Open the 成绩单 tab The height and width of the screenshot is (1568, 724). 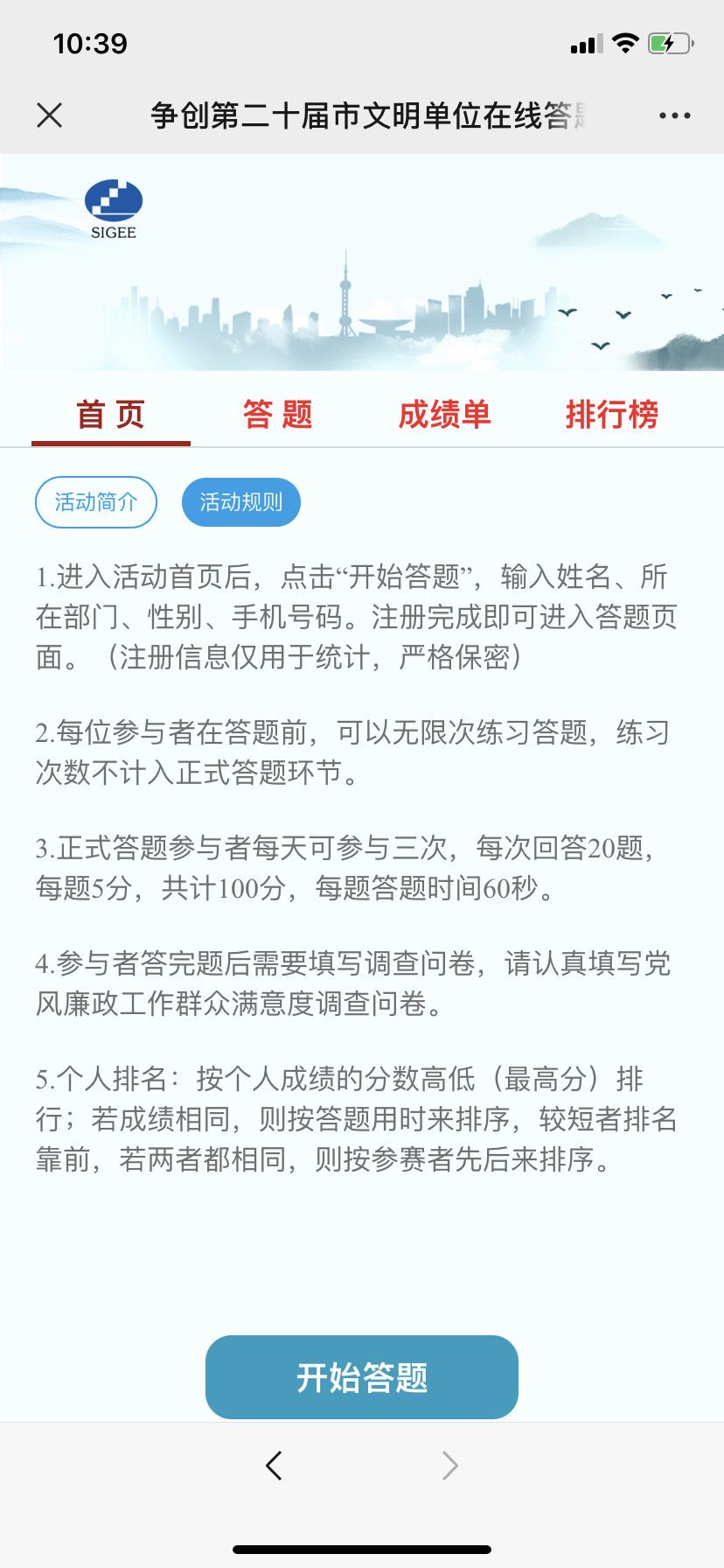(444, 415)
